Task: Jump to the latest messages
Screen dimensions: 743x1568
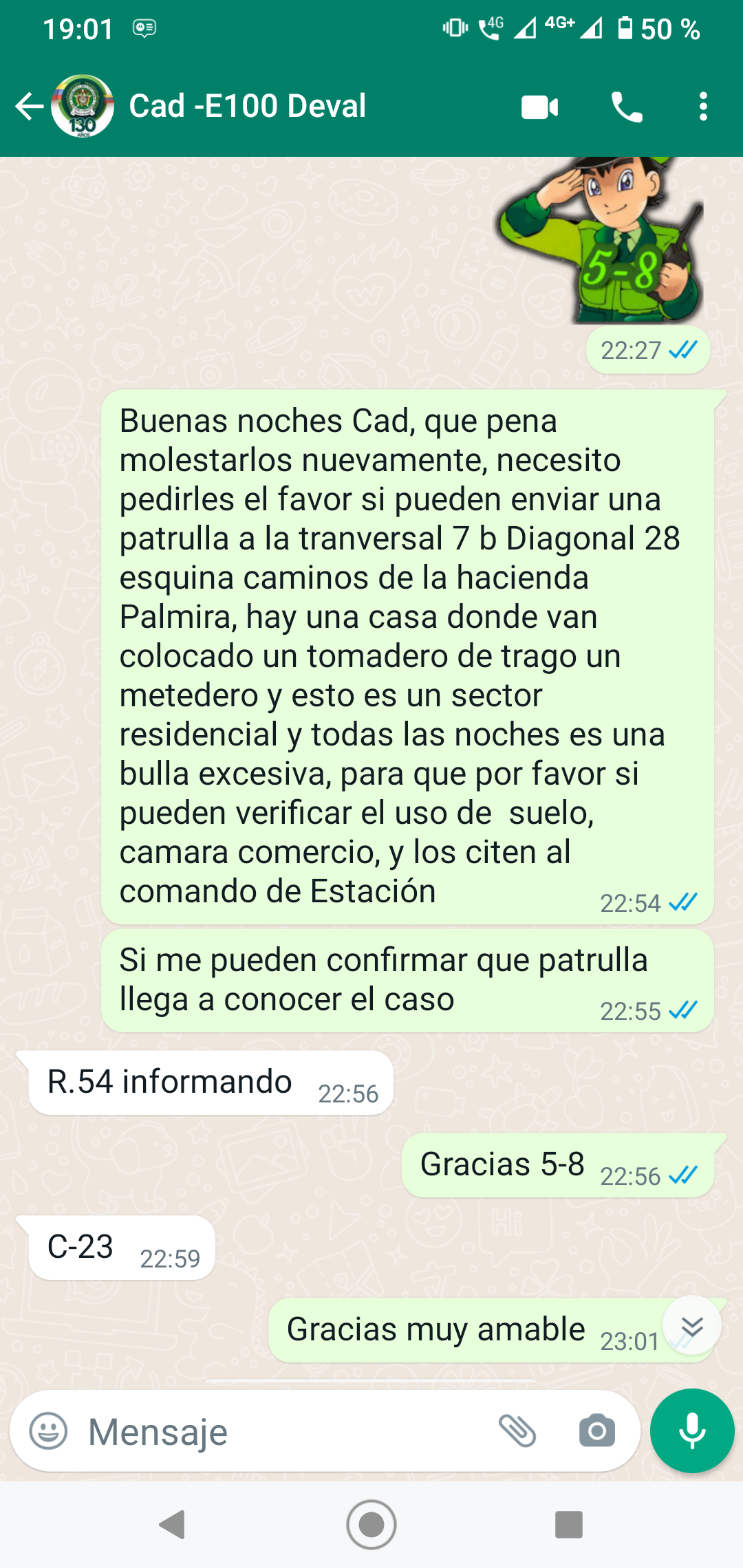Action: click(x=691, y=1325)
